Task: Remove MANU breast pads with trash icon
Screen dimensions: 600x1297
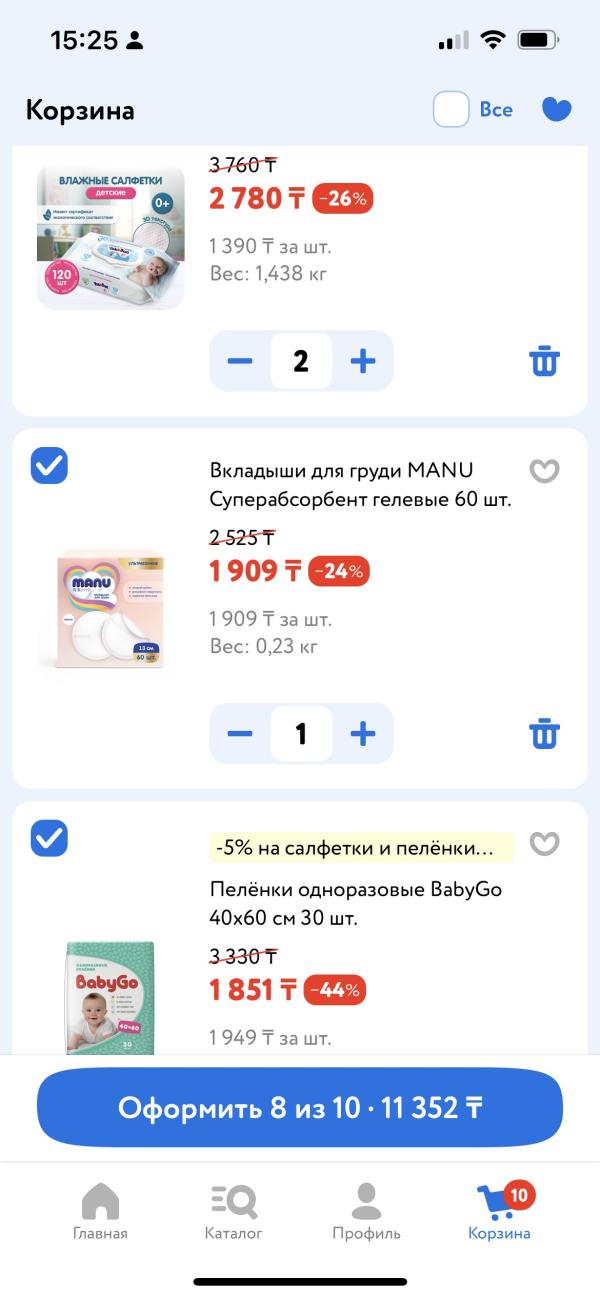Action: pyautogui.click(x=544, y=734)
